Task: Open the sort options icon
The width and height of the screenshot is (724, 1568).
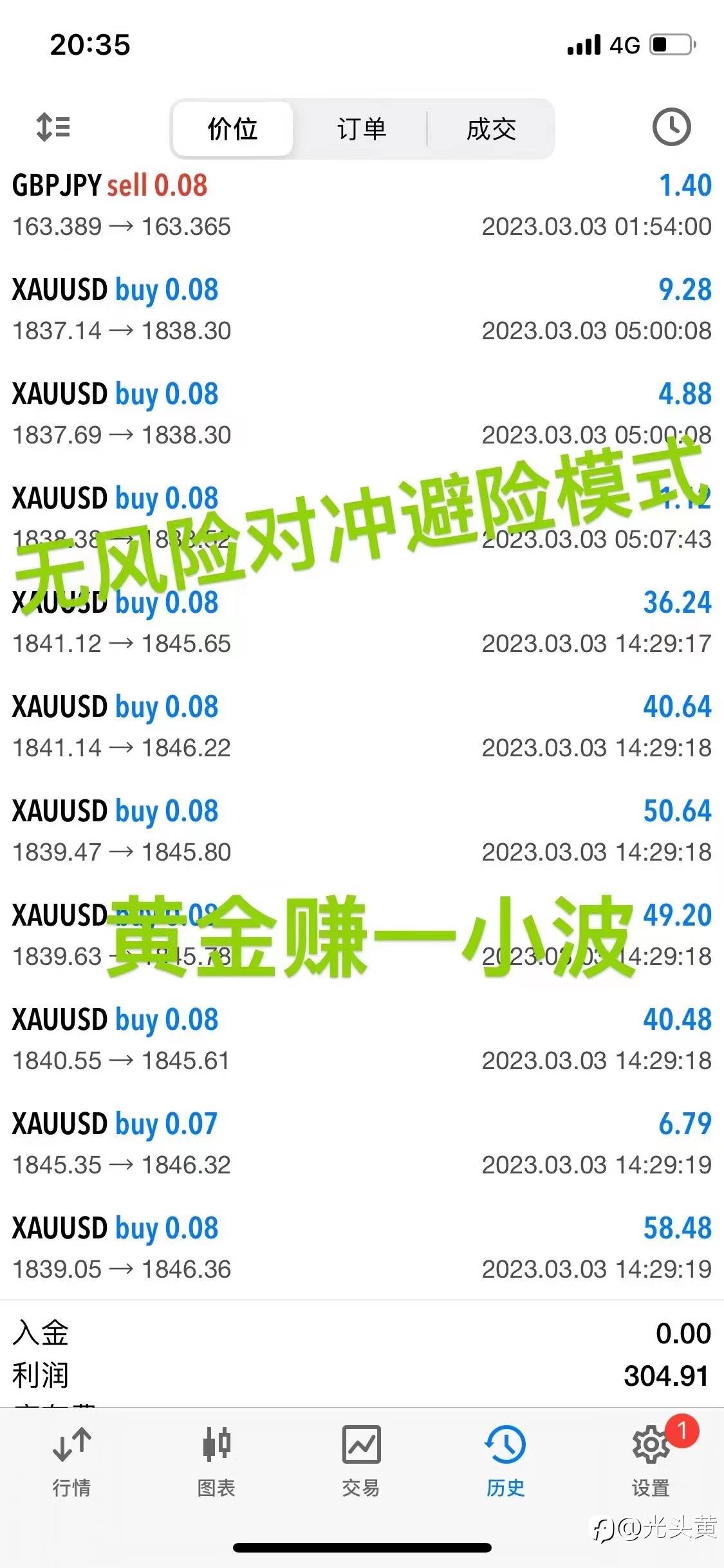Action: (x=53, y=127)
